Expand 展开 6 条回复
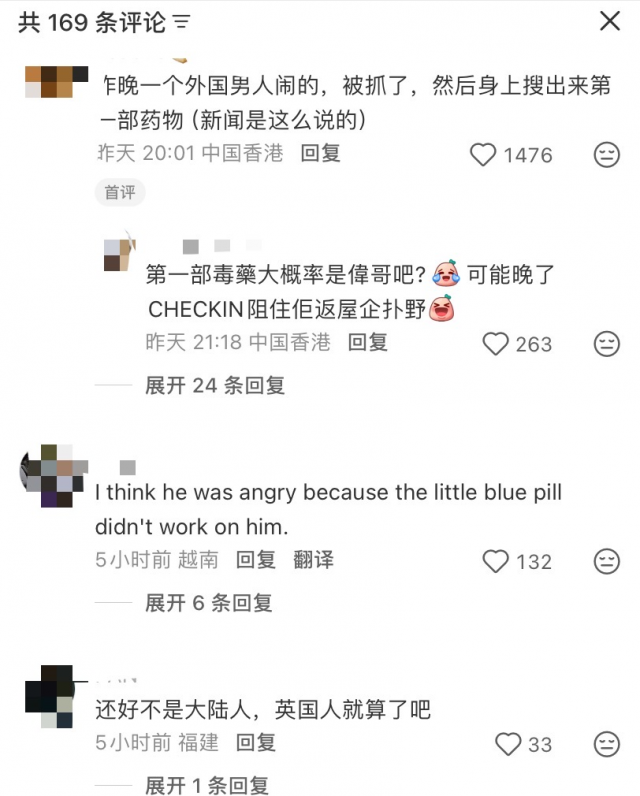640x796 pixels. click(208, 603)
